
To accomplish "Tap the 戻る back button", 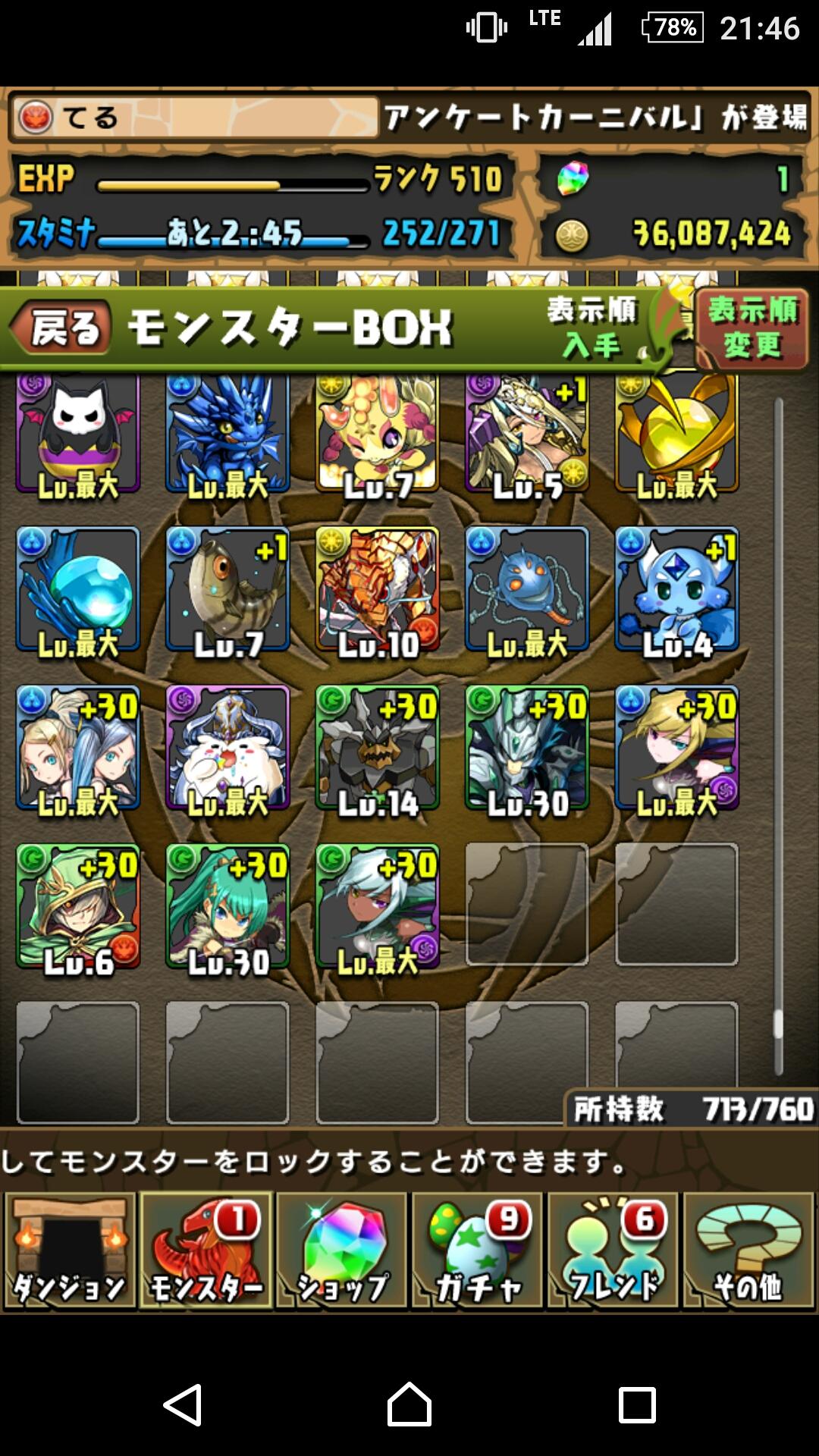I will (62, 328).
